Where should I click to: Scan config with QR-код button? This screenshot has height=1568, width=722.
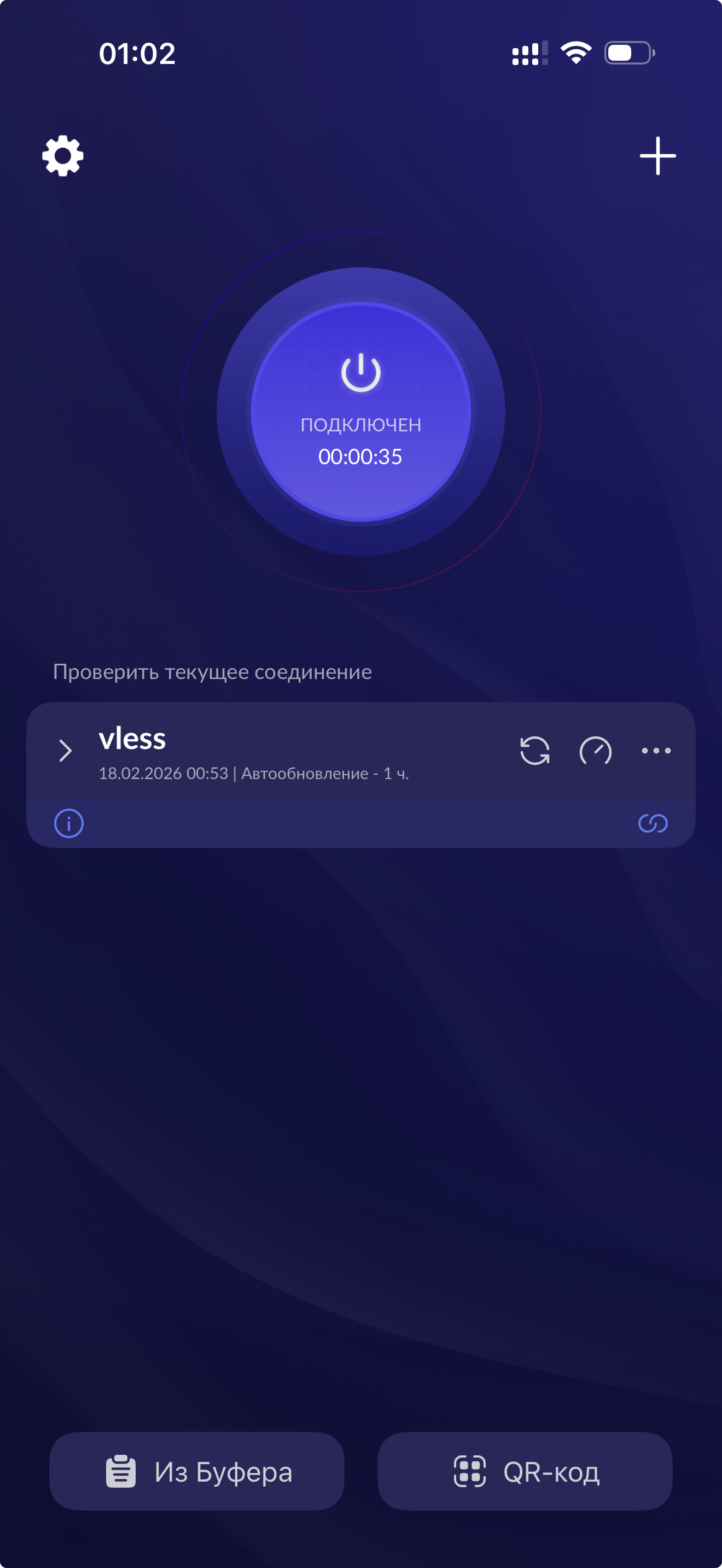[x=525, y=1471]
